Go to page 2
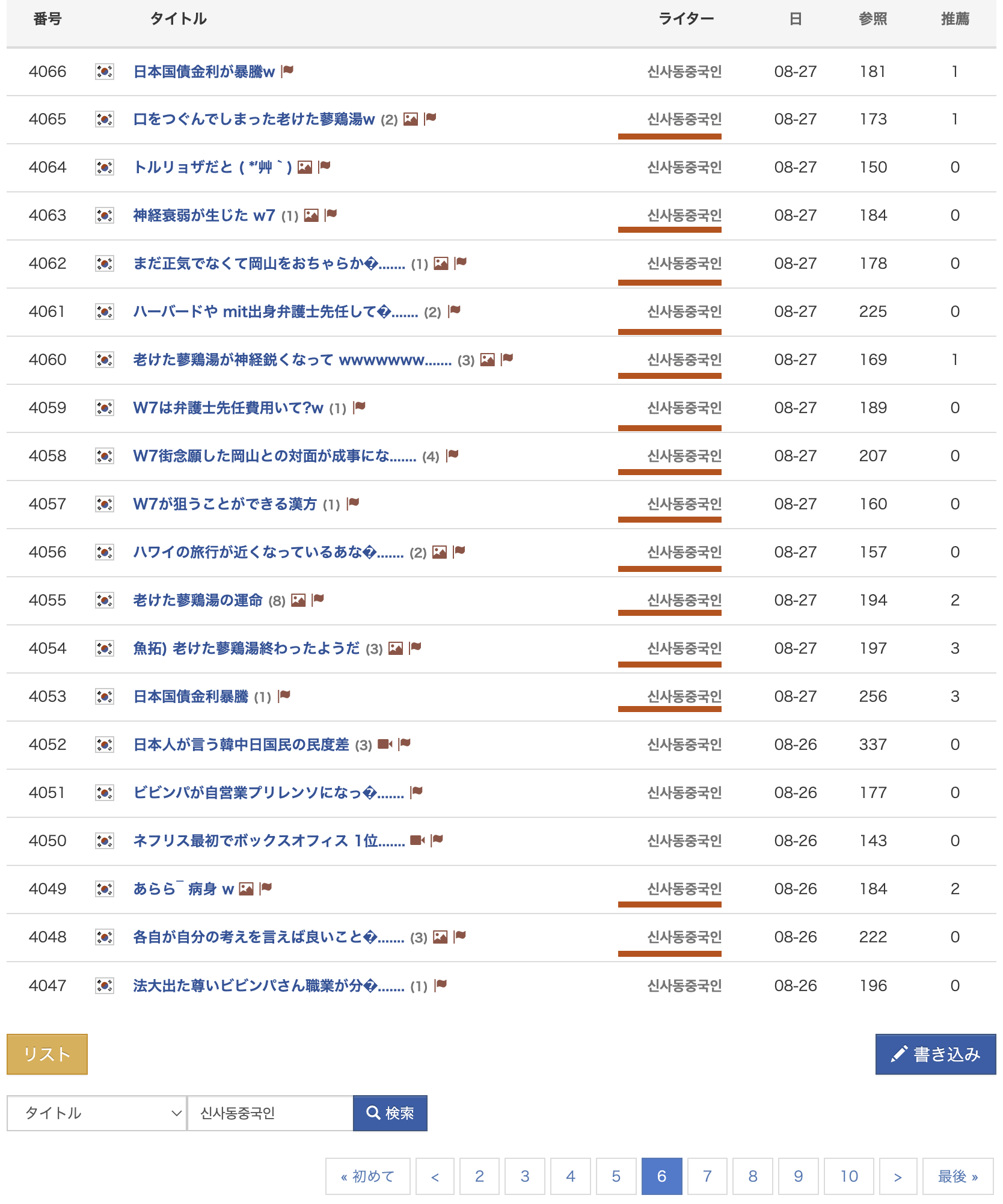This screenshot has height=1204, width=1003. click(479, 1176)
